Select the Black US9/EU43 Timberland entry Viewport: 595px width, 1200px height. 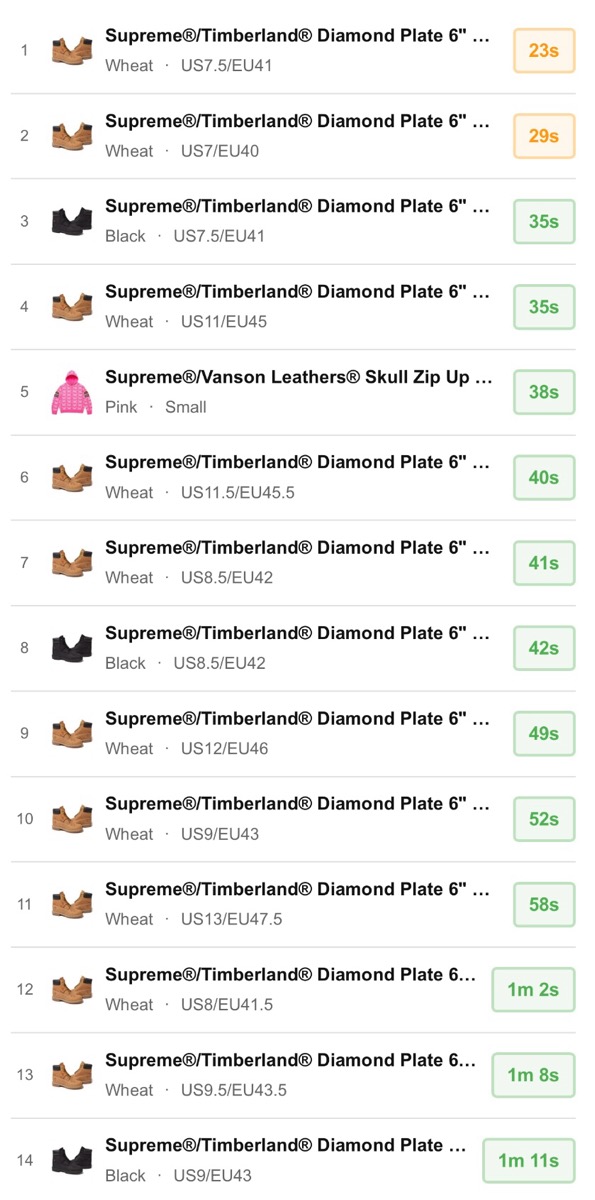(297, 1159)
